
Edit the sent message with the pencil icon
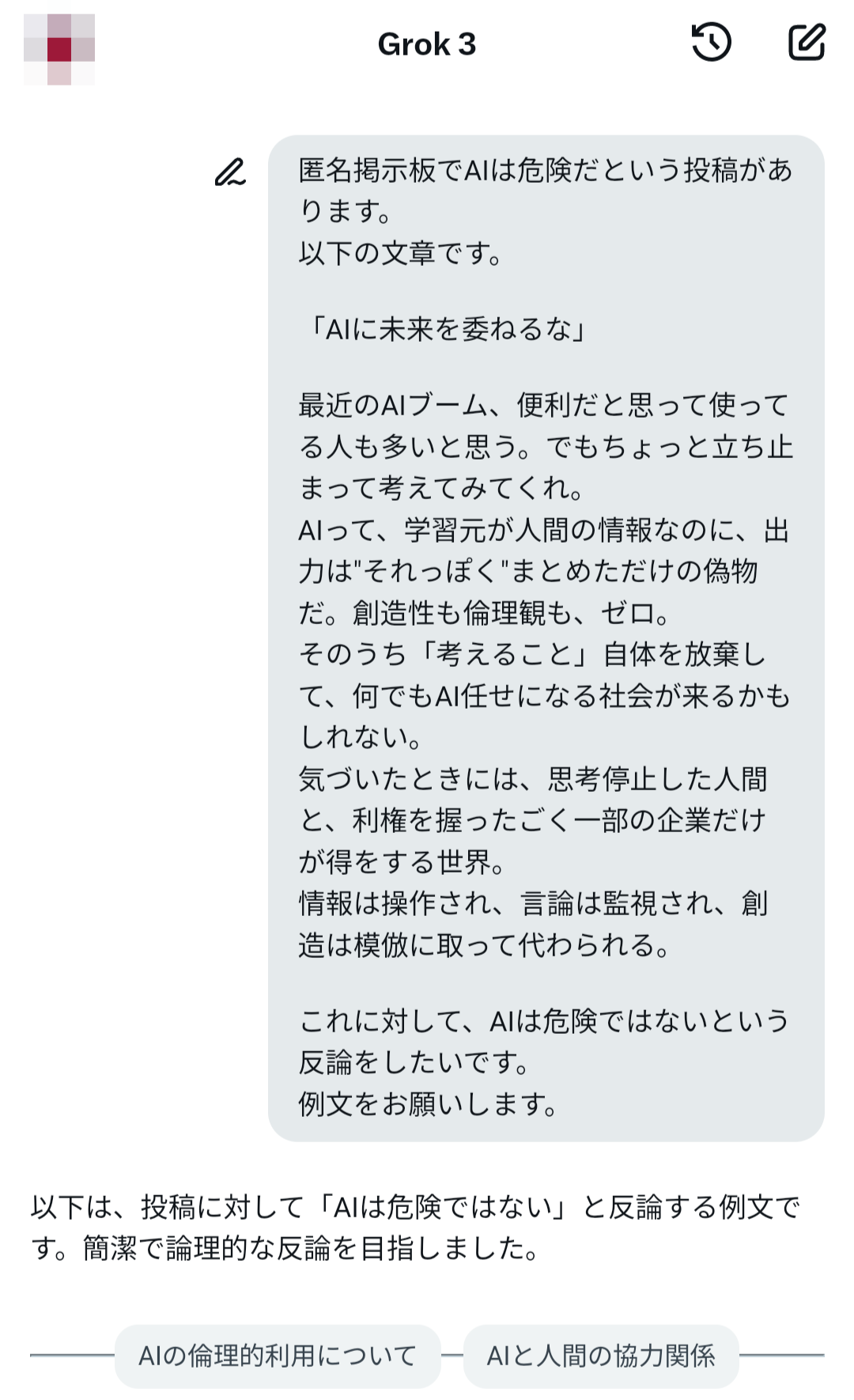(230, 172)
